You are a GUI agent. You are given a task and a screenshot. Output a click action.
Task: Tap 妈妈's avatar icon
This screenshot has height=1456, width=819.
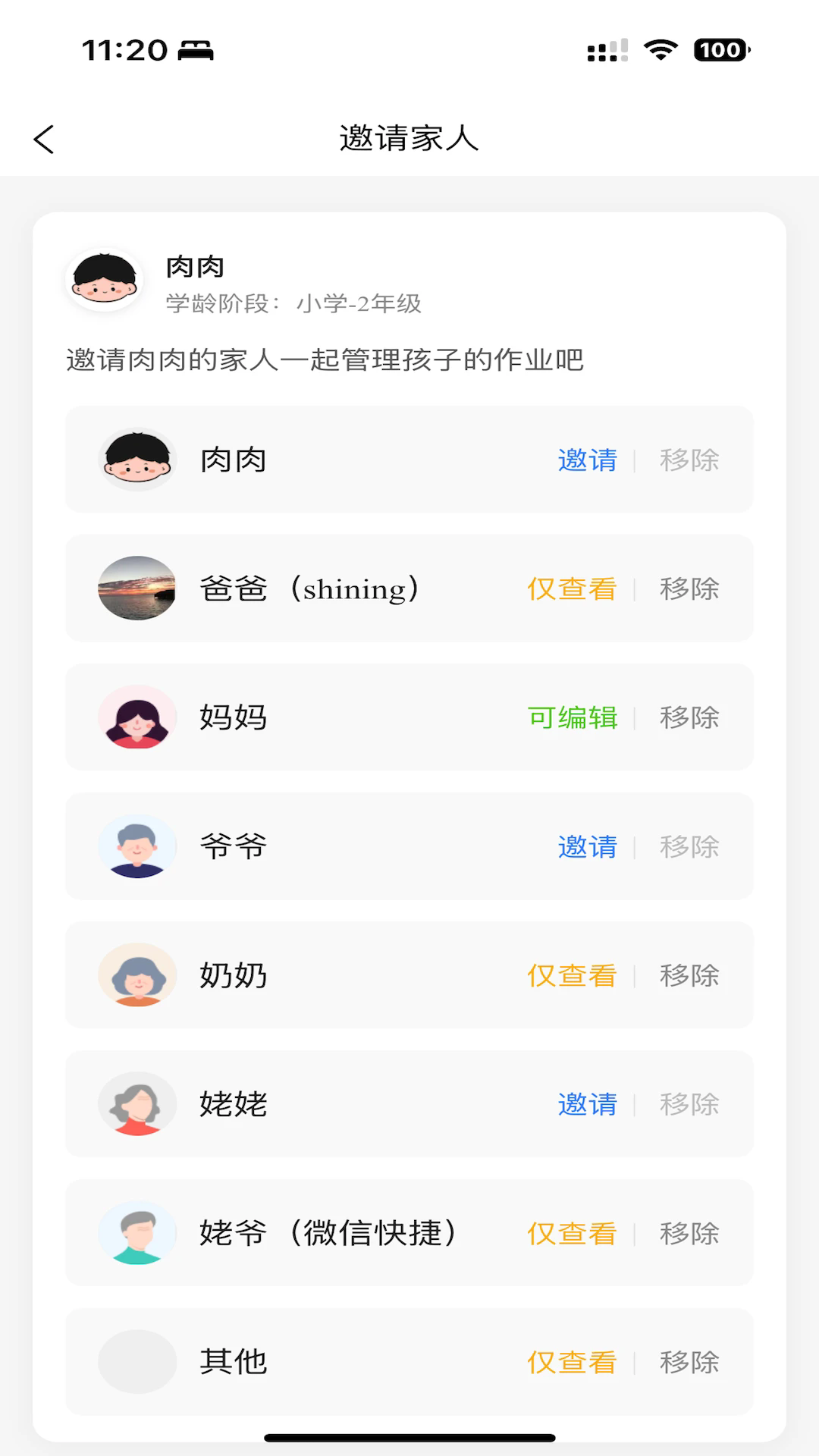pyautogui.click(x=137, y=717)
